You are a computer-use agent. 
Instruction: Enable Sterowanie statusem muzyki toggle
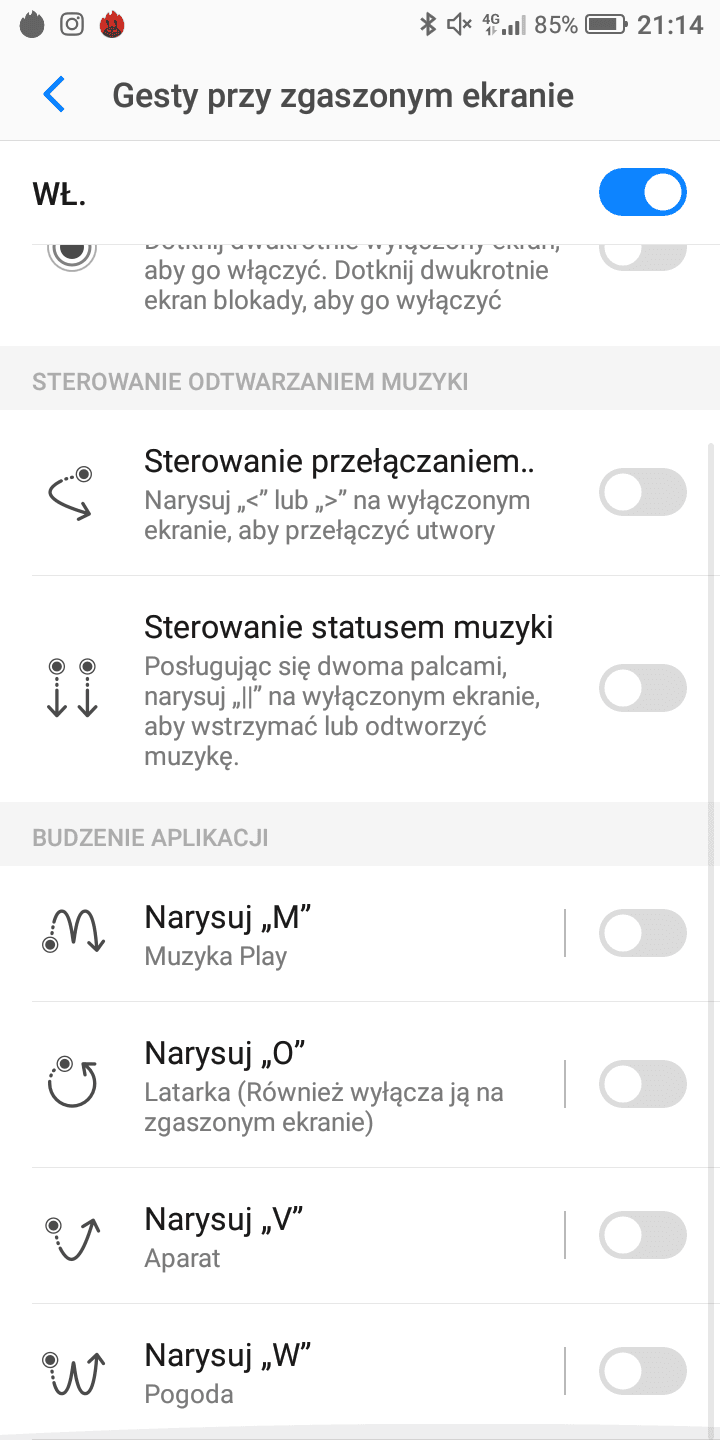[x=643, y=688]
